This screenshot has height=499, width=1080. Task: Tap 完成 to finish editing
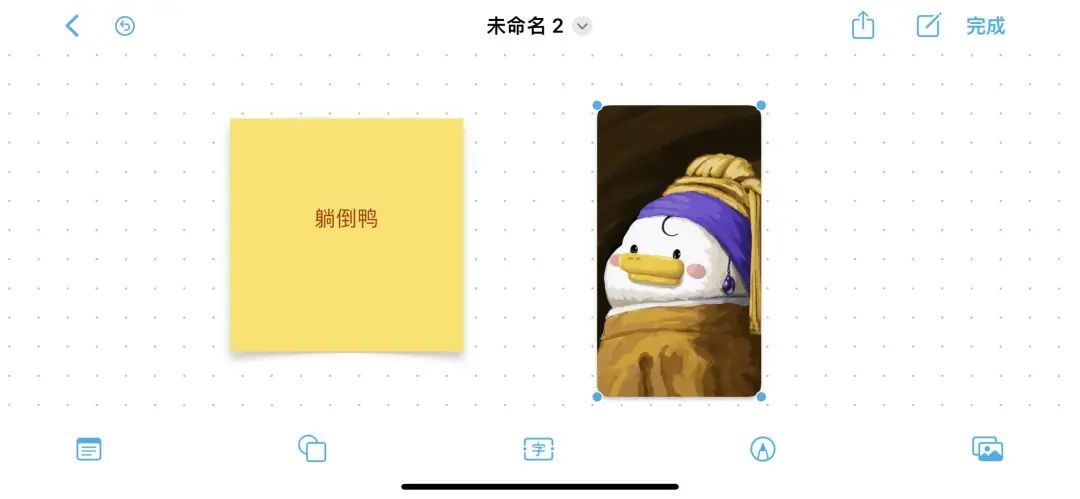coord(986,26)
